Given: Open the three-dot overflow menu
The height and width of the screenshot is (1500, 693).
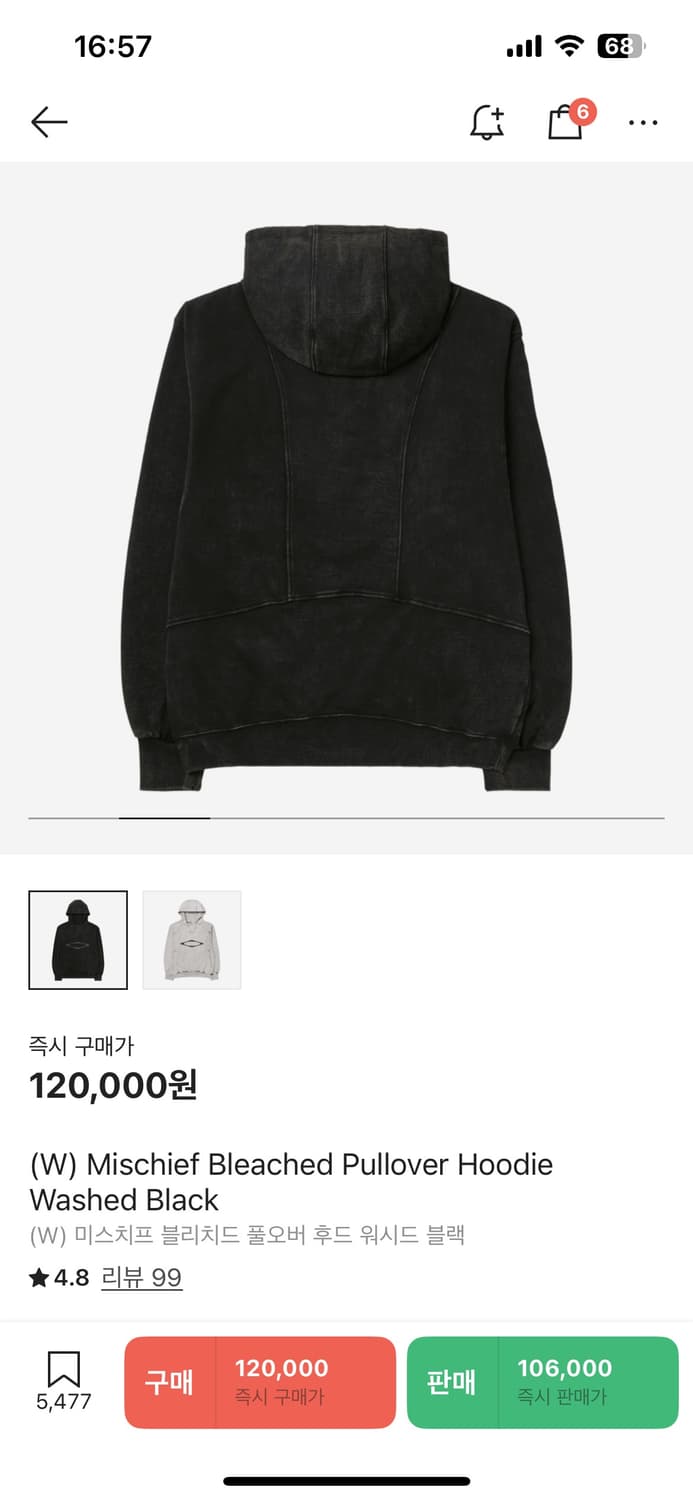Looking at the screenshot, I should pos(643,122).
